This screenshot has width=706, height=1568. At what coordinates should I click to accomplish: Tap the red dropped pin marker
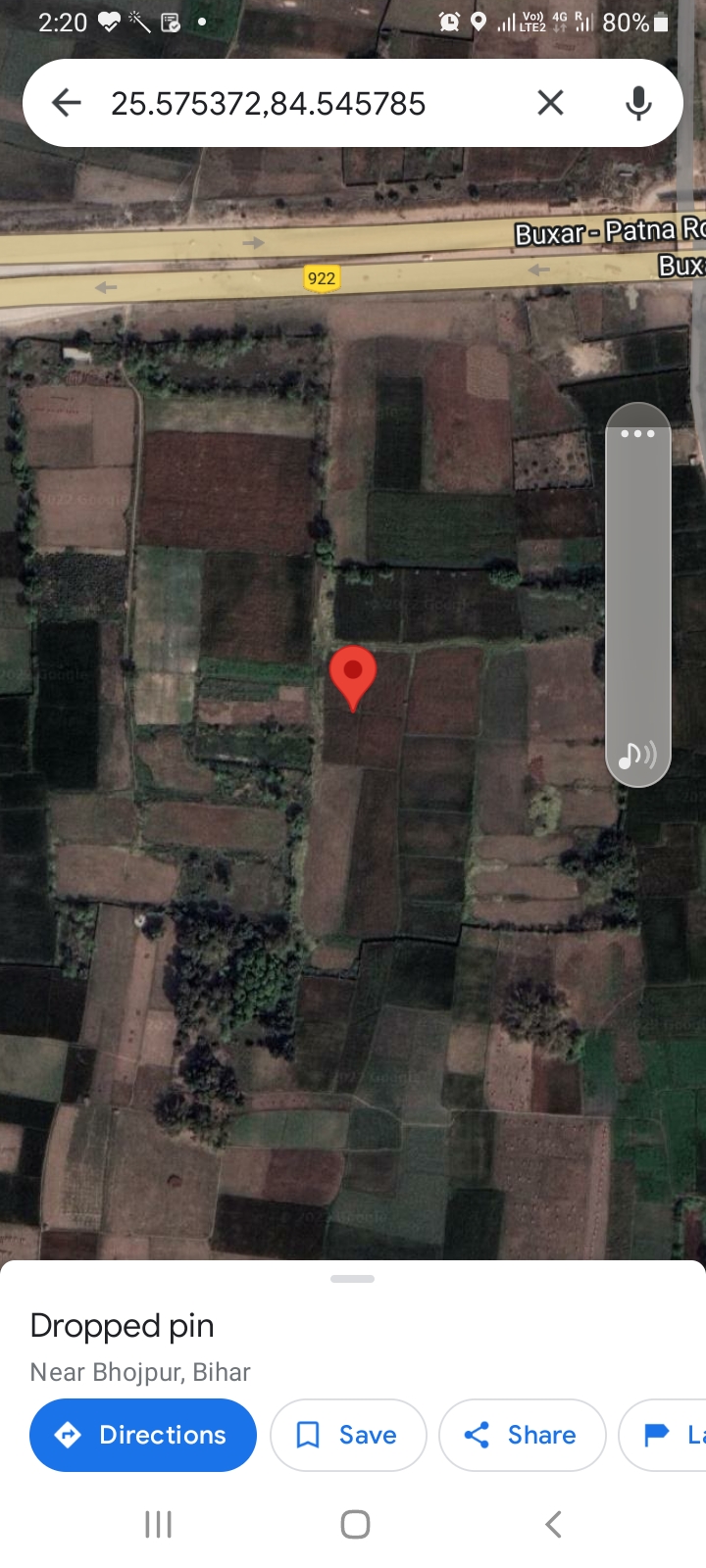click(353, 674)
